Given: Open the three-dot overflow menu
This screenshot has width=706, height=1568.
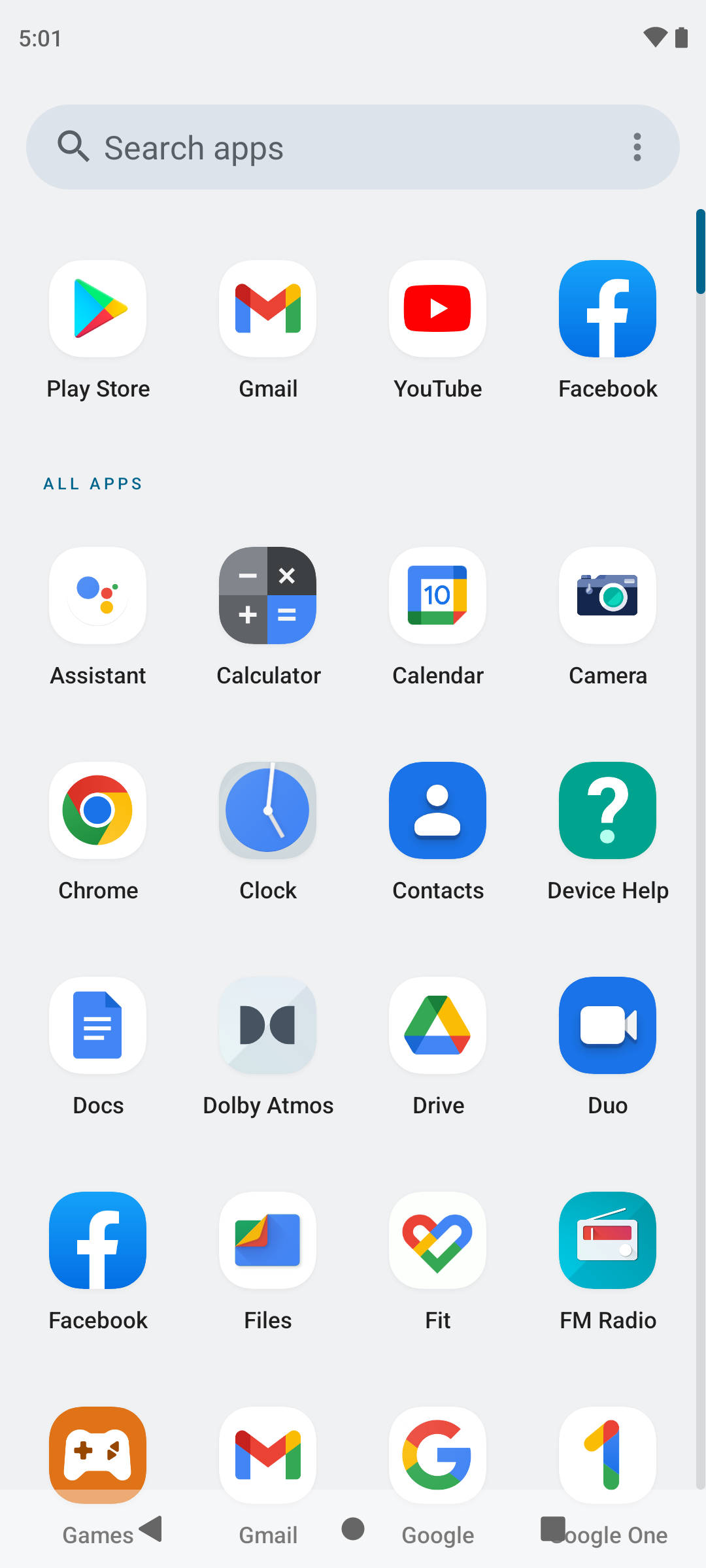Looking at the screenshot, I should coord(637,147).
